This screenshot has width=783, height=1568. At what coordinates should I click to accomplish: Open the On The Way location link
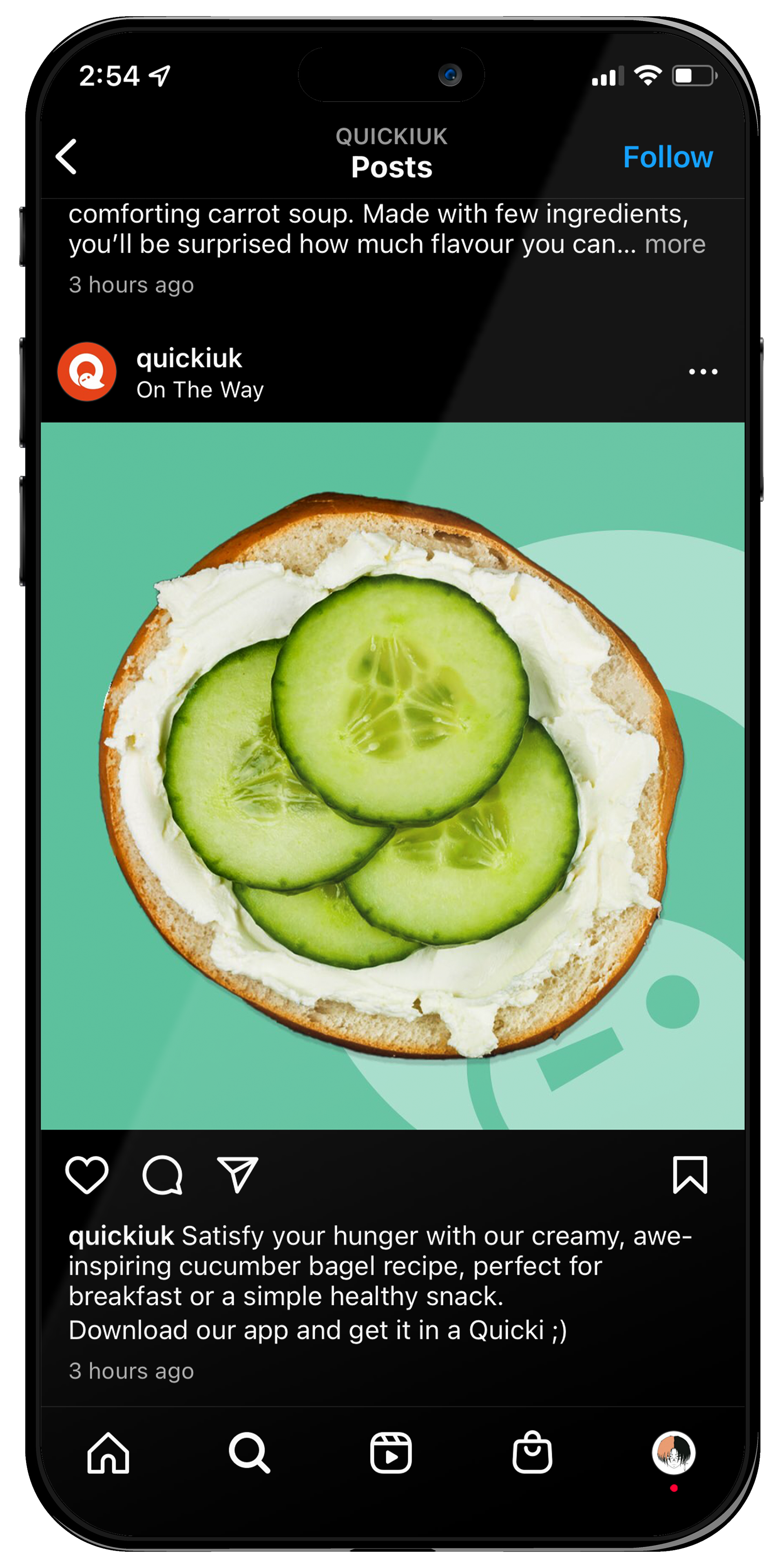point(200,390)
